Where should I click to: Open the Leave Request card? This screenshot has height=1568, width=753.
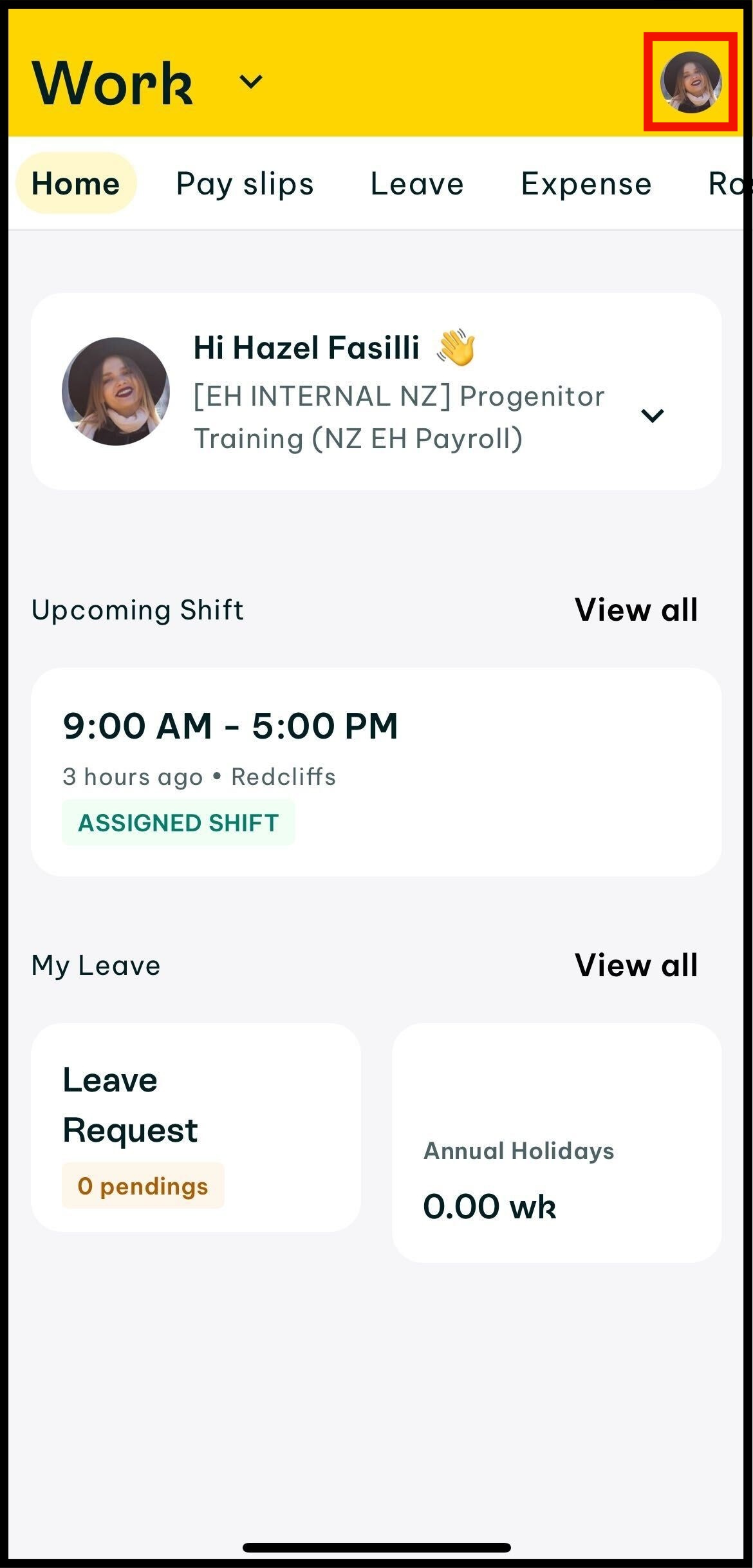tap(196, 1127)
